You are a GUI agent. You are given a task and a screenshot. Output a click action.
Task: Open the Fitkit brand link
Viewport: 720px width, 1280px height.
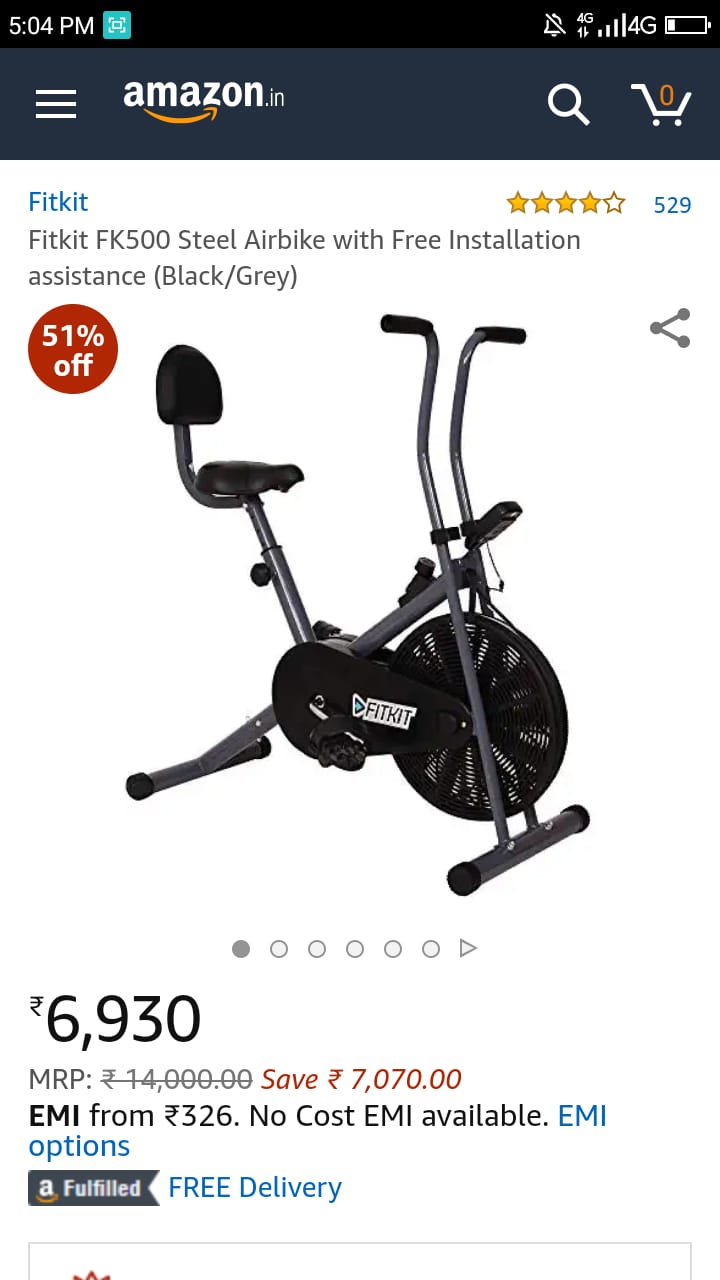click(x=58, y=202)
